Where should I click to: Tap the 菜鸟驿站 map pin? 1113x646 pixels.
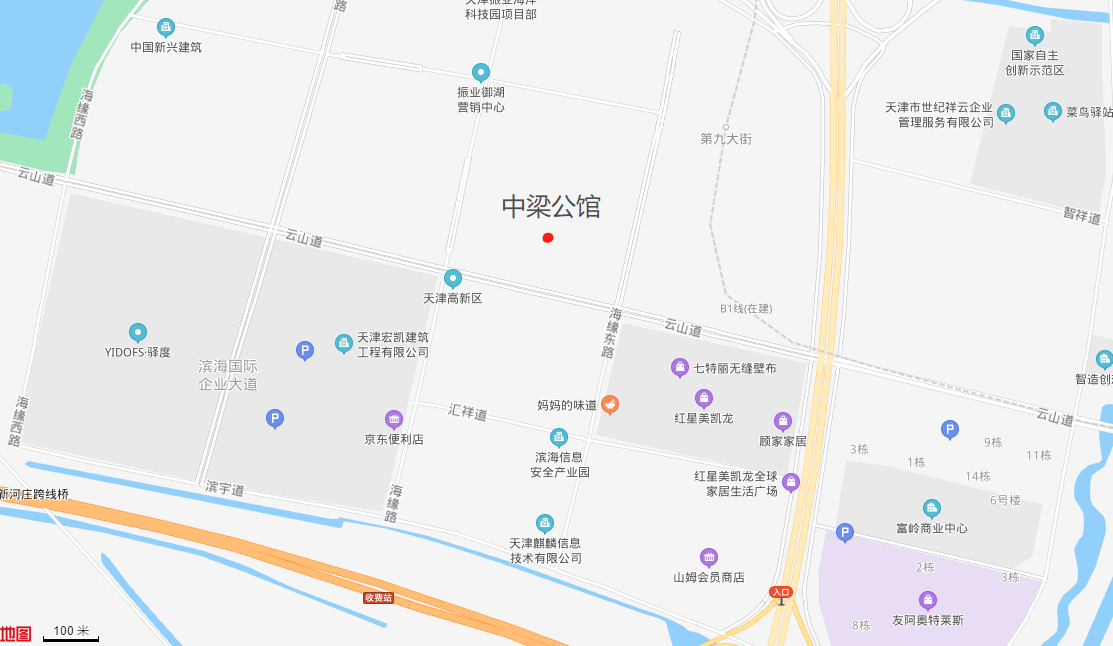pyautogui.click(x=1053, y=112)
